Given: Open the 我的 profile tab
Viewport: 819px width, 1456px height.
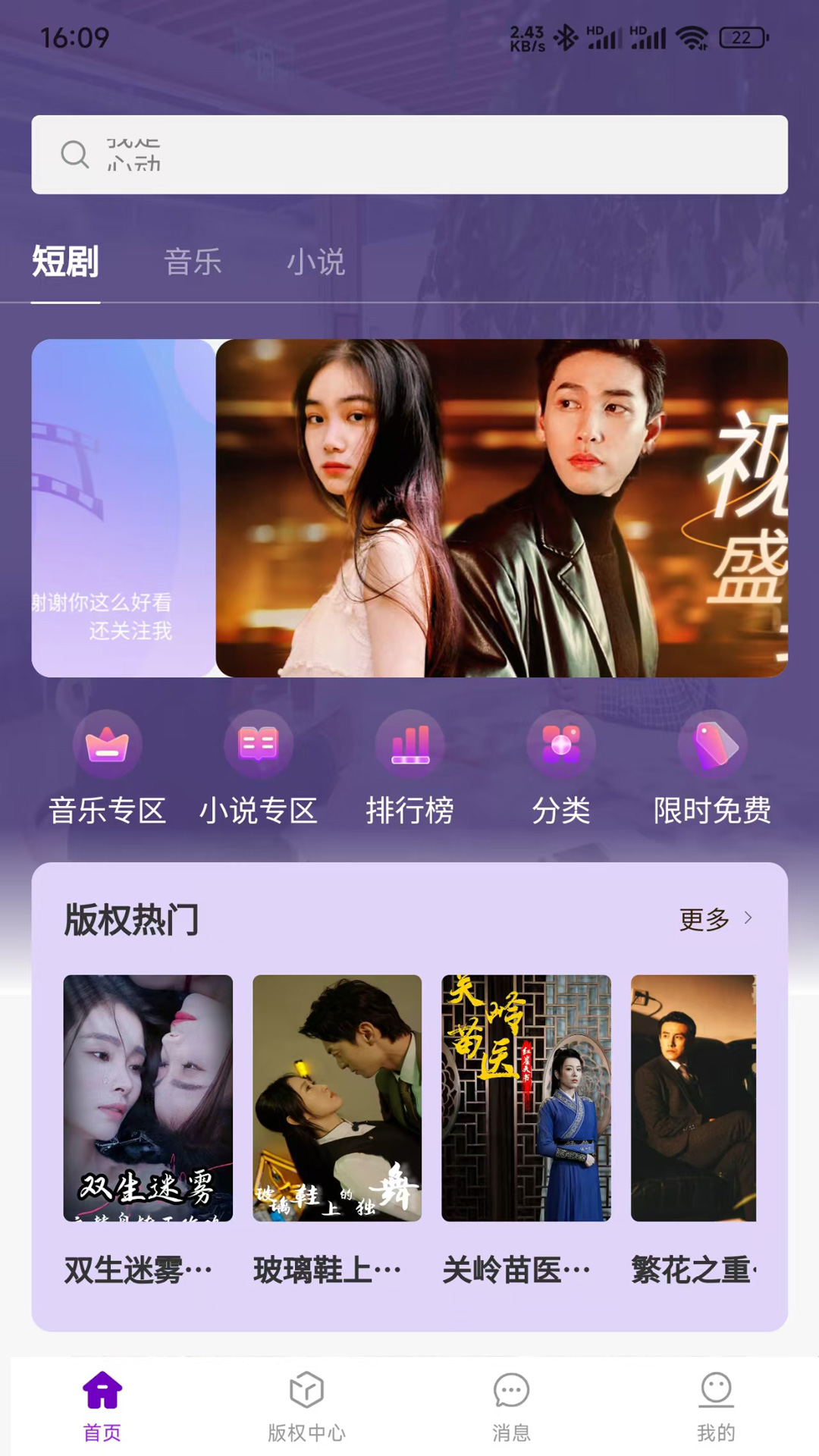Looking at the screenshot, I should click(x=717, y=1407).
